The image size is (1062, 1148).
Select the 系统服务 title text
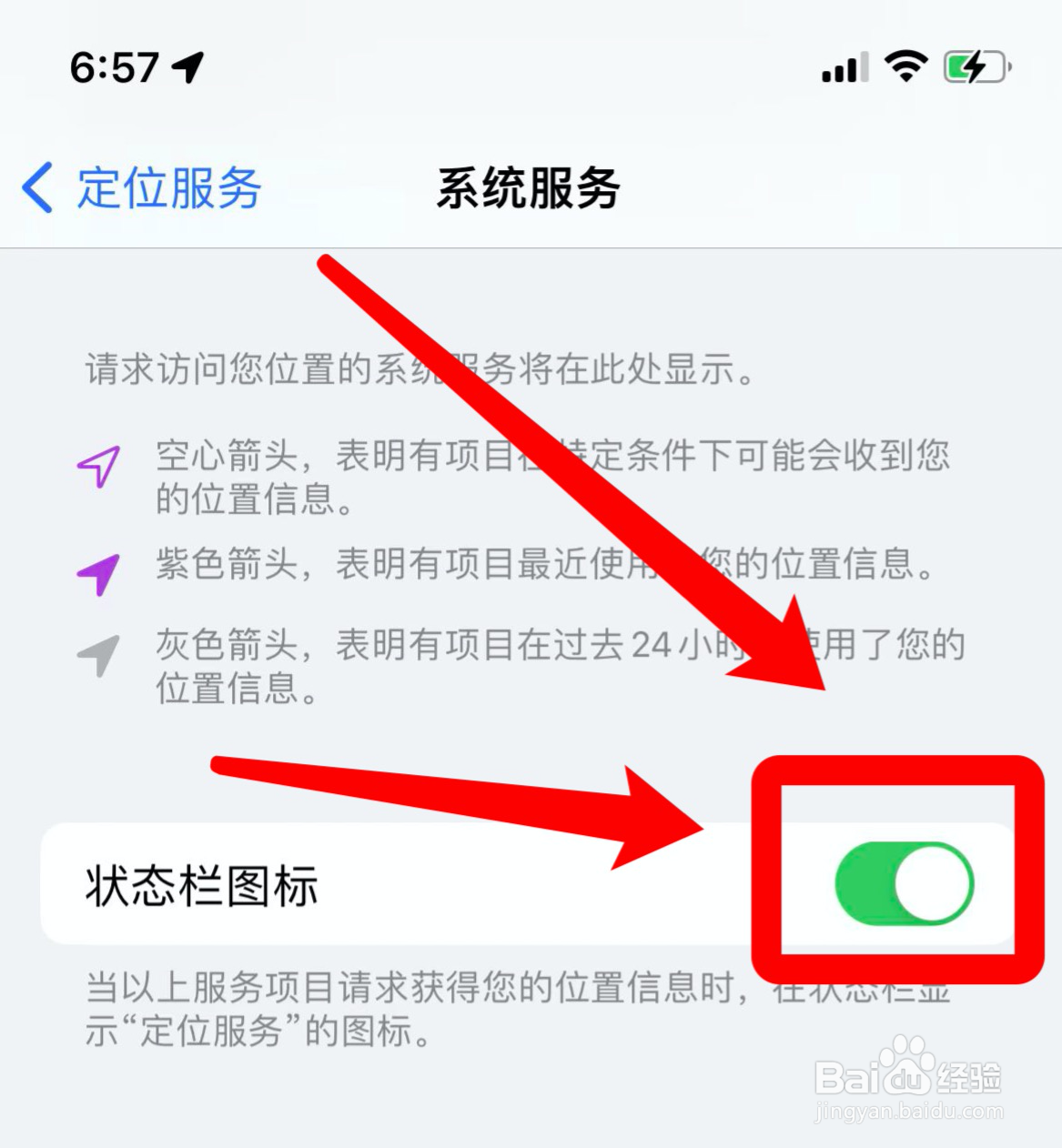pyautogui.click(x=529, y=189)
